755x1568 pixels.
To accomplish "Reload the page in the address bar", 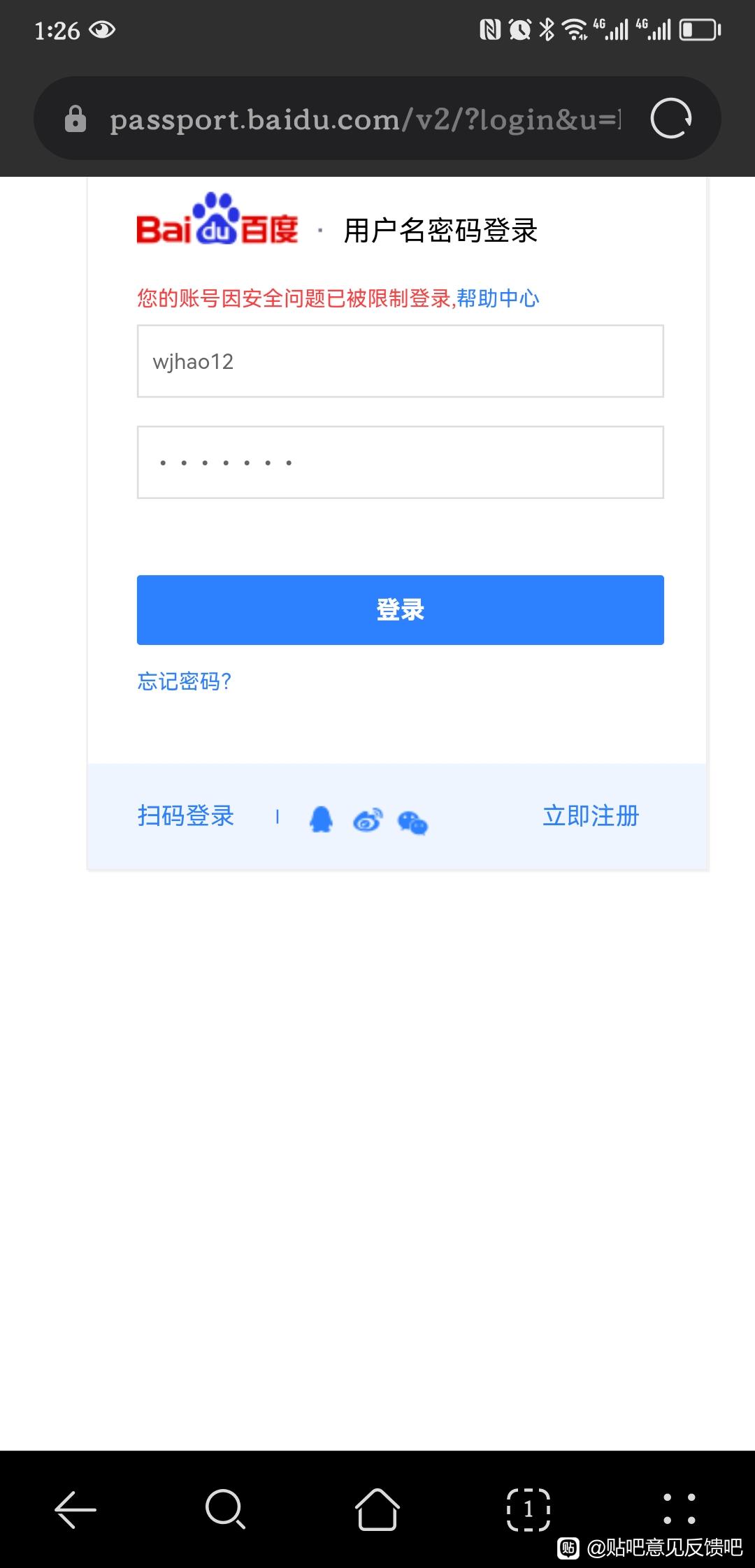I will [x=671, y=119].
